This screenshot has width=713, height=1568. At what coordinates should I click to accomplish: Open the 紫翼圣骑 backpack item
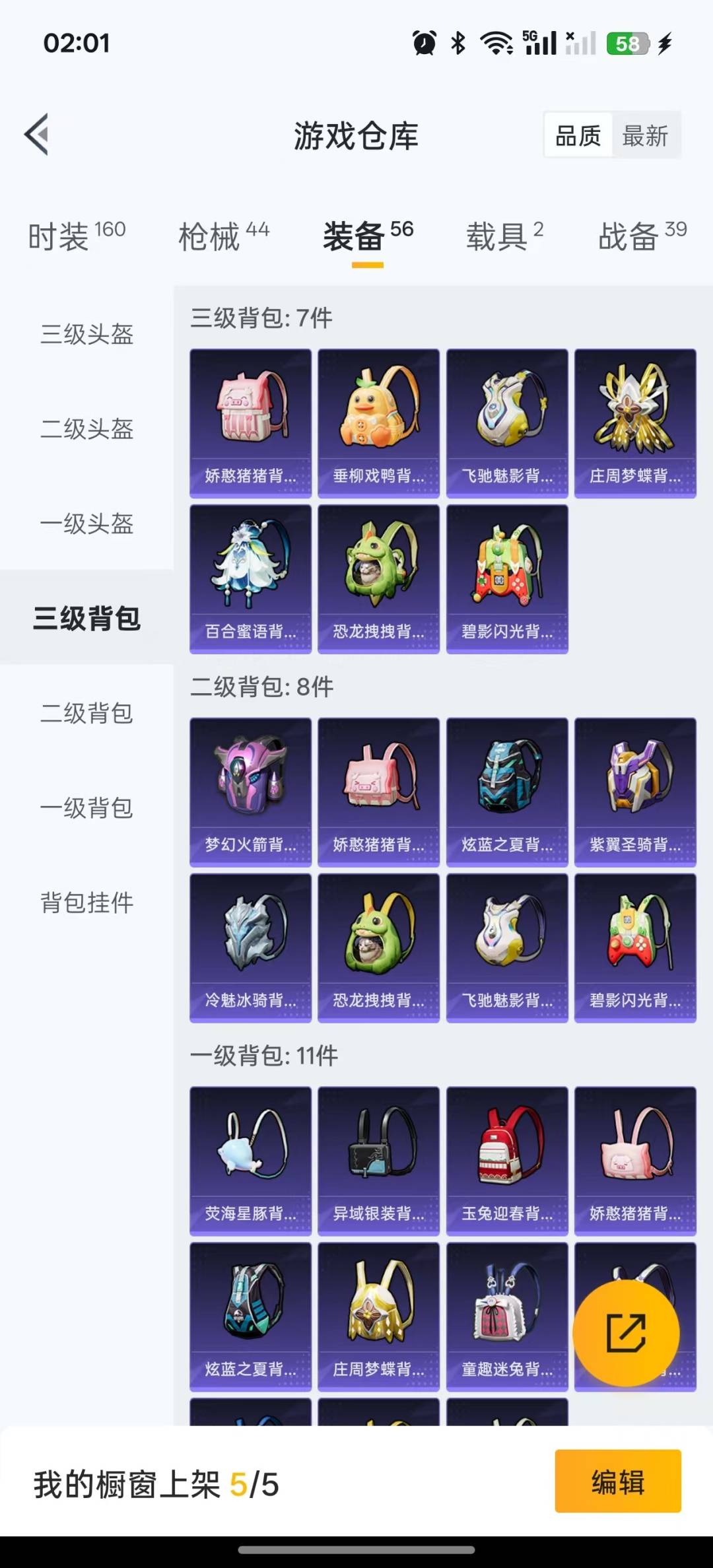tap(635, 792)
